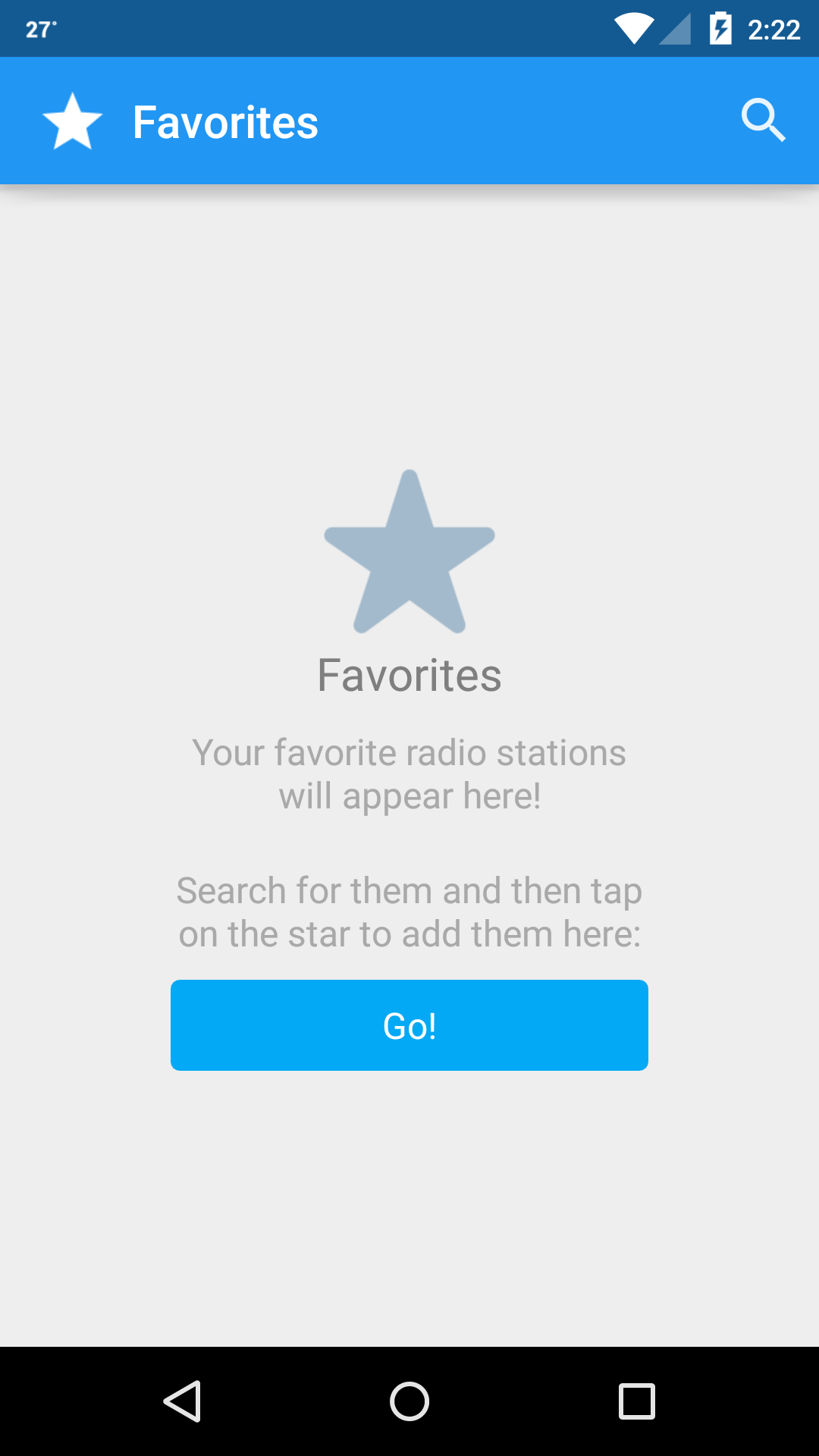Tap the star icon beside the Favorites title

click(73, 121)
